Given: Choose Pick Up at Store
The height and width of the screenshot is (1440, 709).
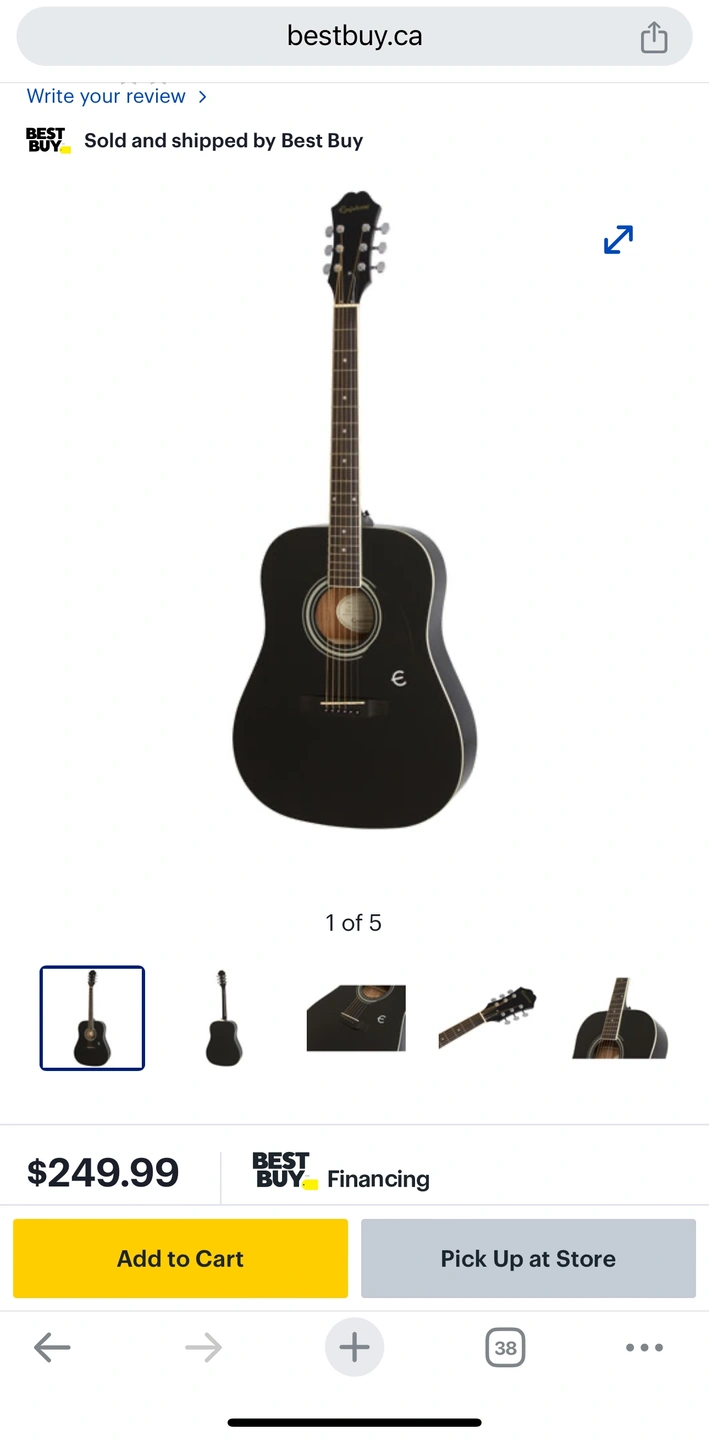Looking at the screenshot, I should point(528,1258).
